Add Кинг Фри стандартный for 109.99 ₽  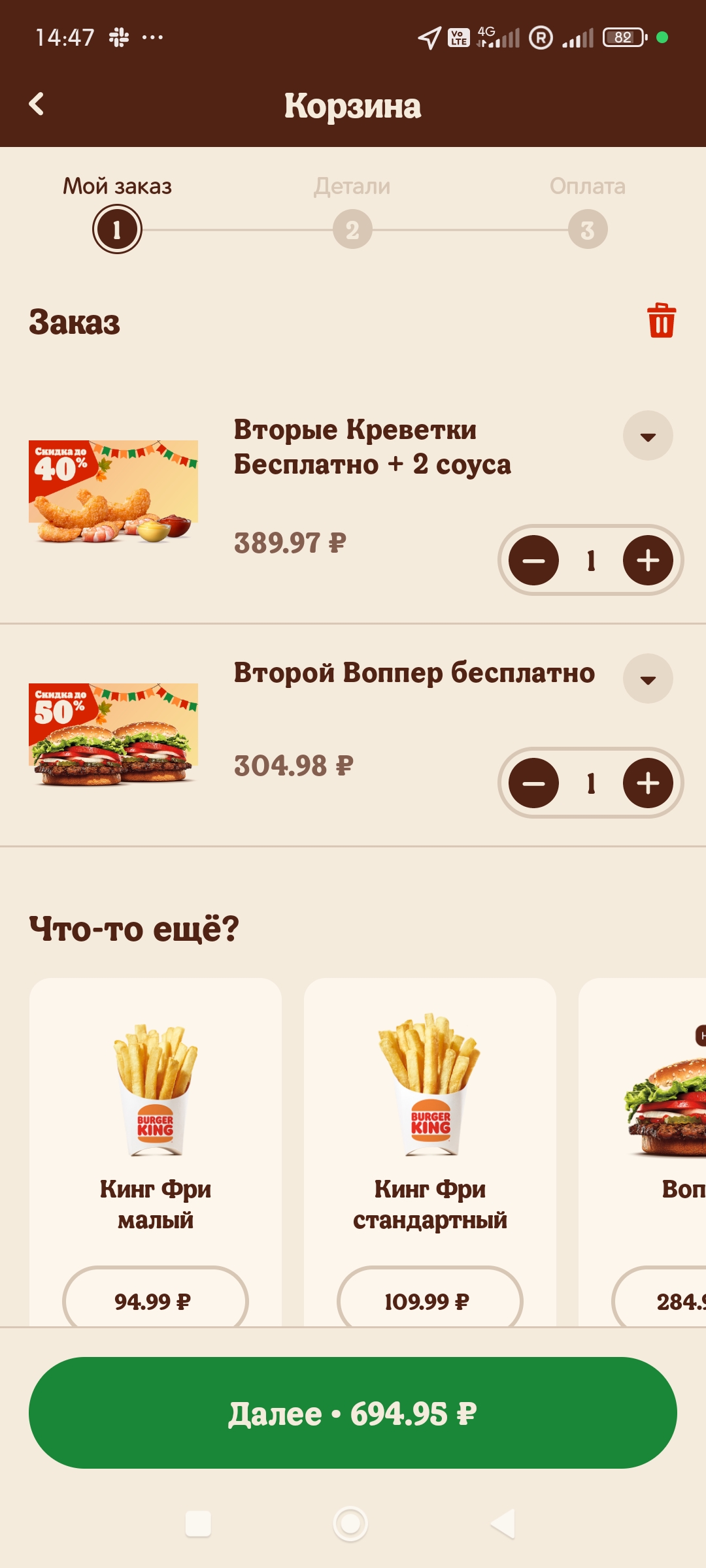[429, 1301]
